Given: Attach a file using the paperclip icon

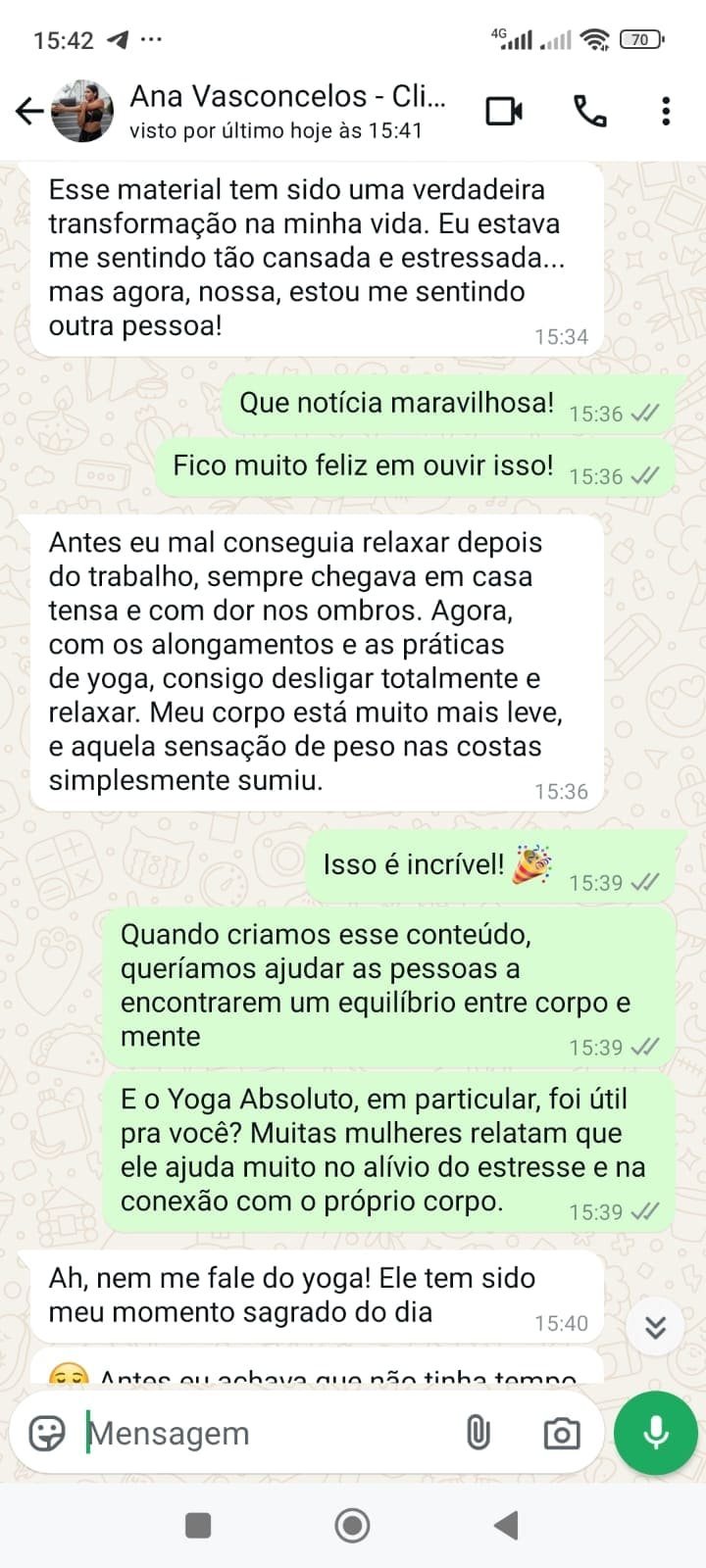Looking at the screenshot, I should 478,1432.
